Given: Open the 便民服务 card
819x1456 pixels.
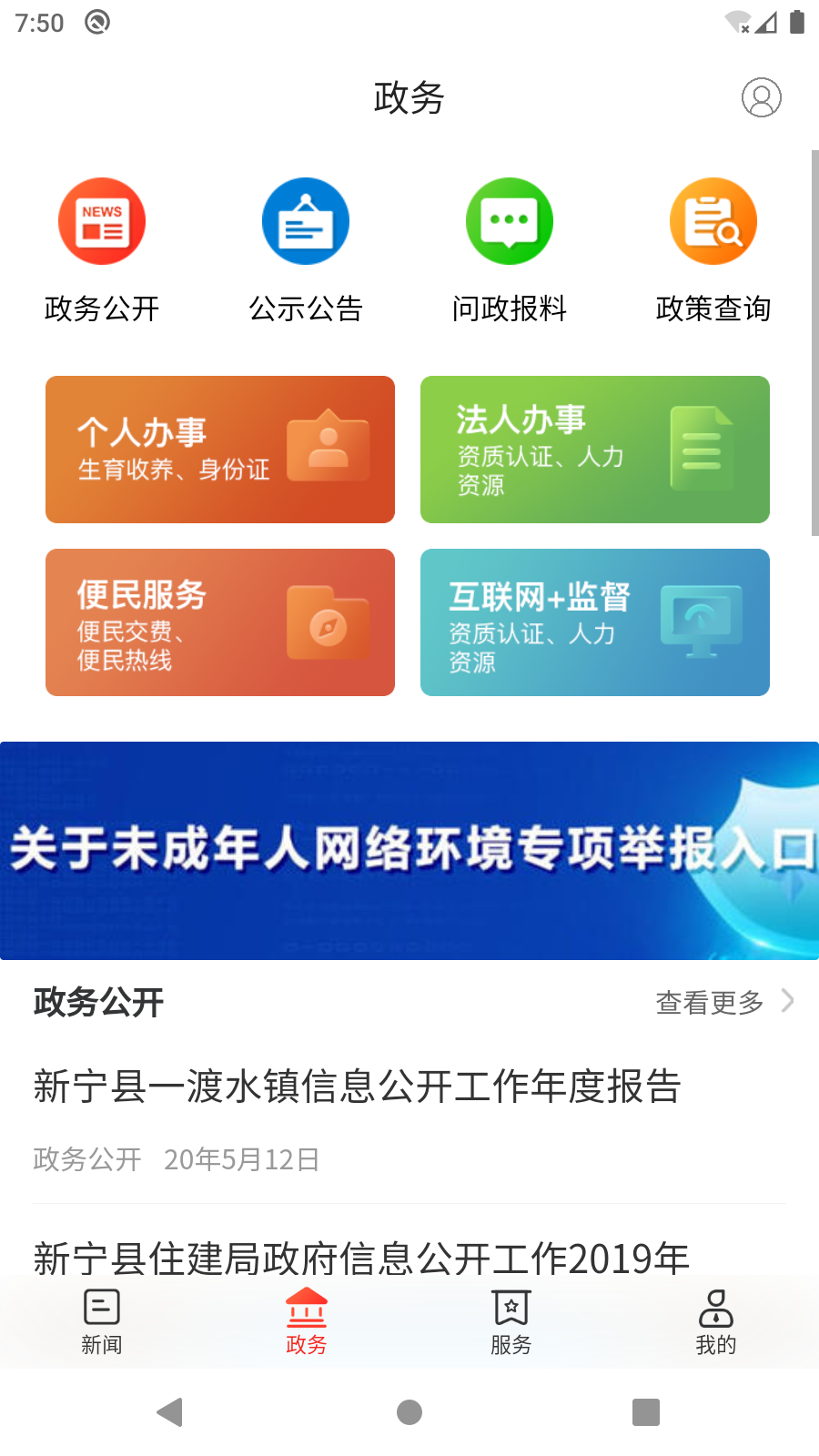Looking at the screenshot, I should 220,622.
